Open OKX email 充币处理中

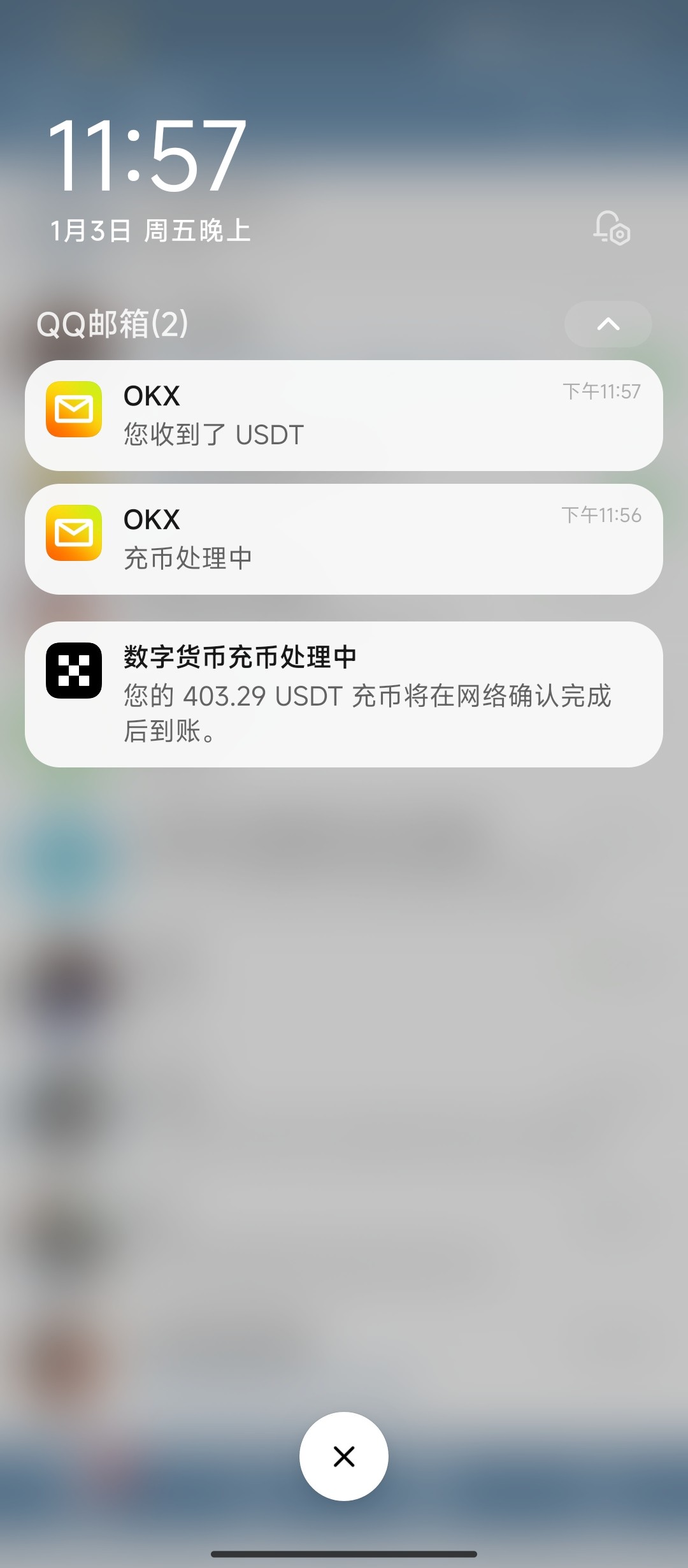pos(344,539)
